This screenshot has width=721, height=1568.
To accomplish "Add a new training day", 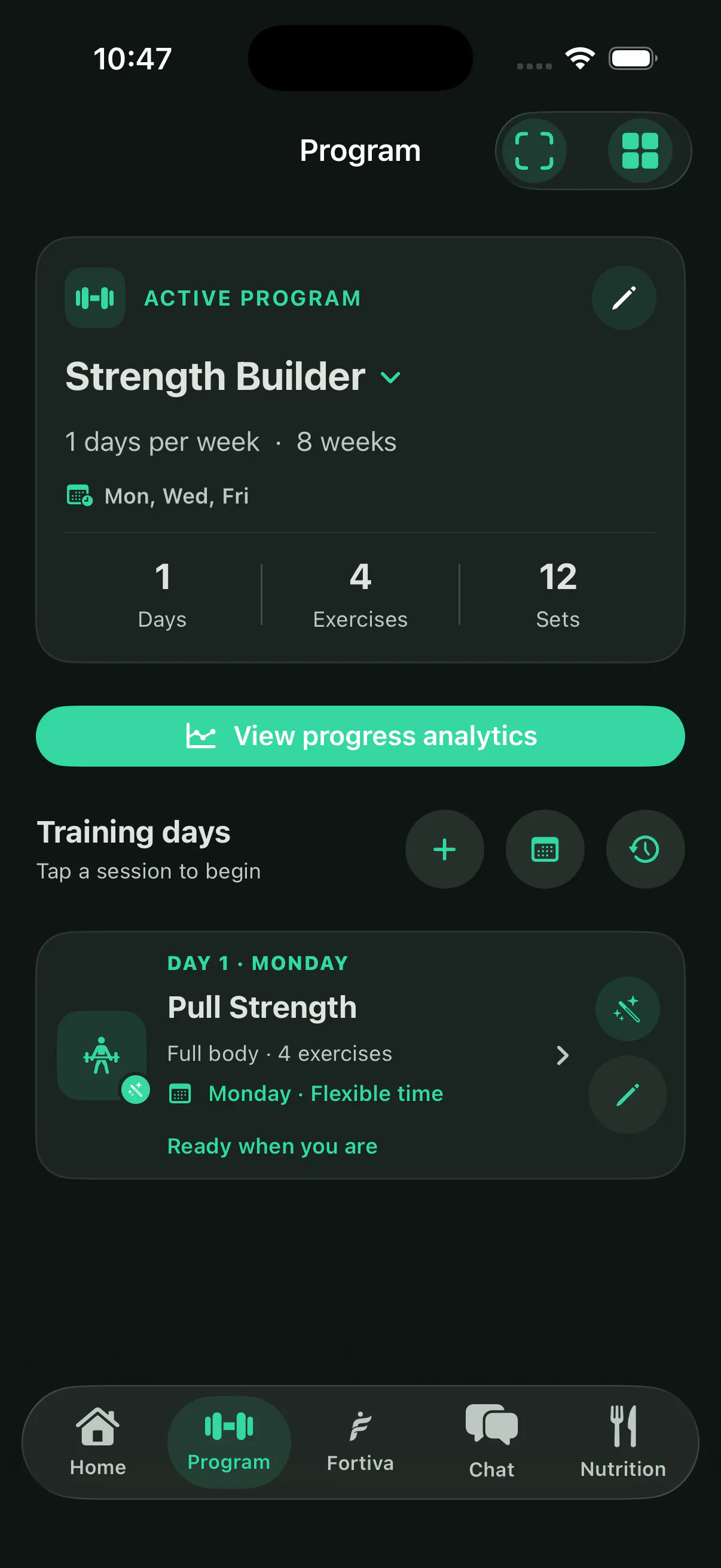I will [445, 849].
